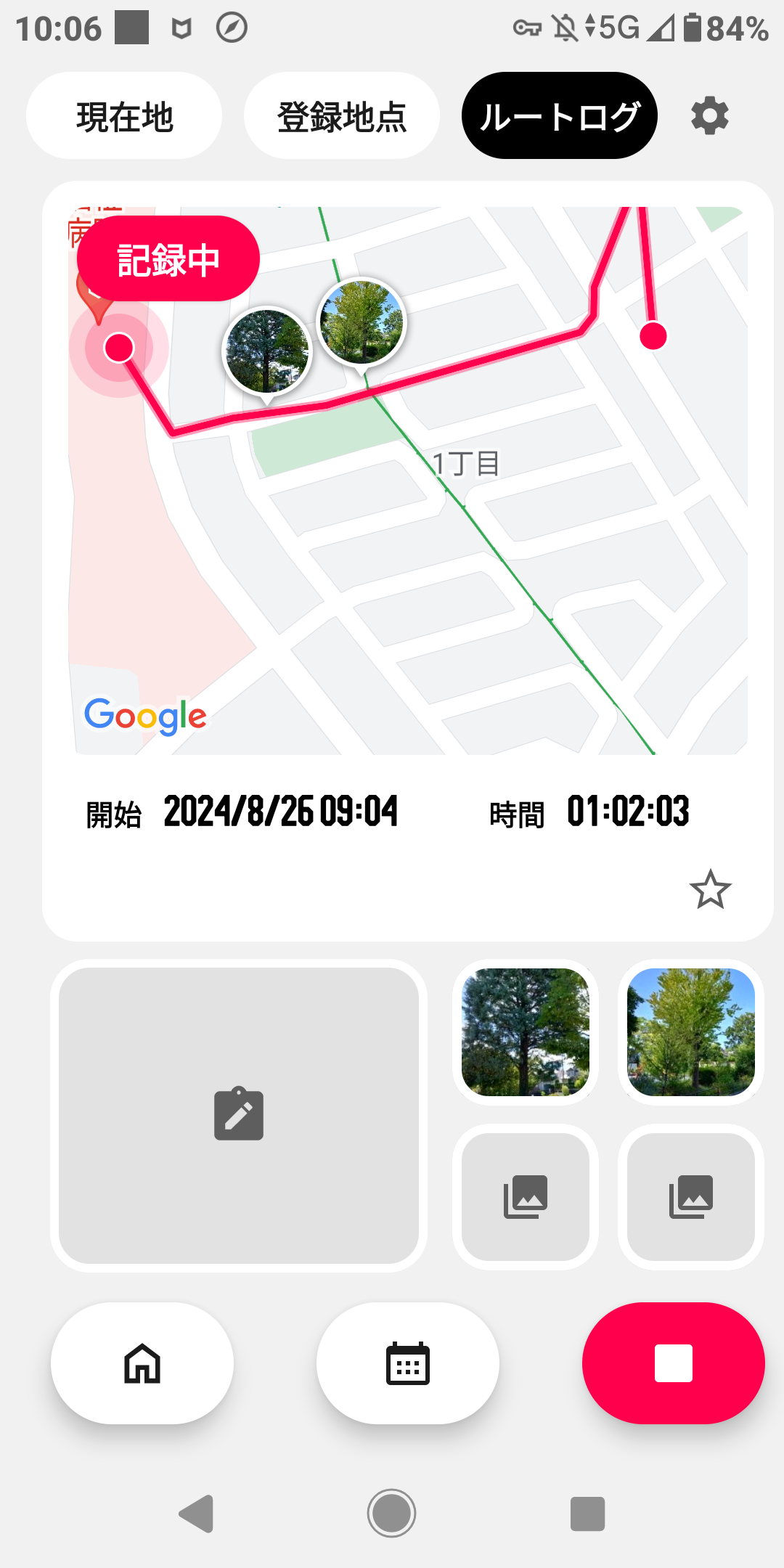Image resolution: width=784 pixels, height=1568 pixels.
Task: View the dark pine tree photo thumbnail
Action: 526,1032
